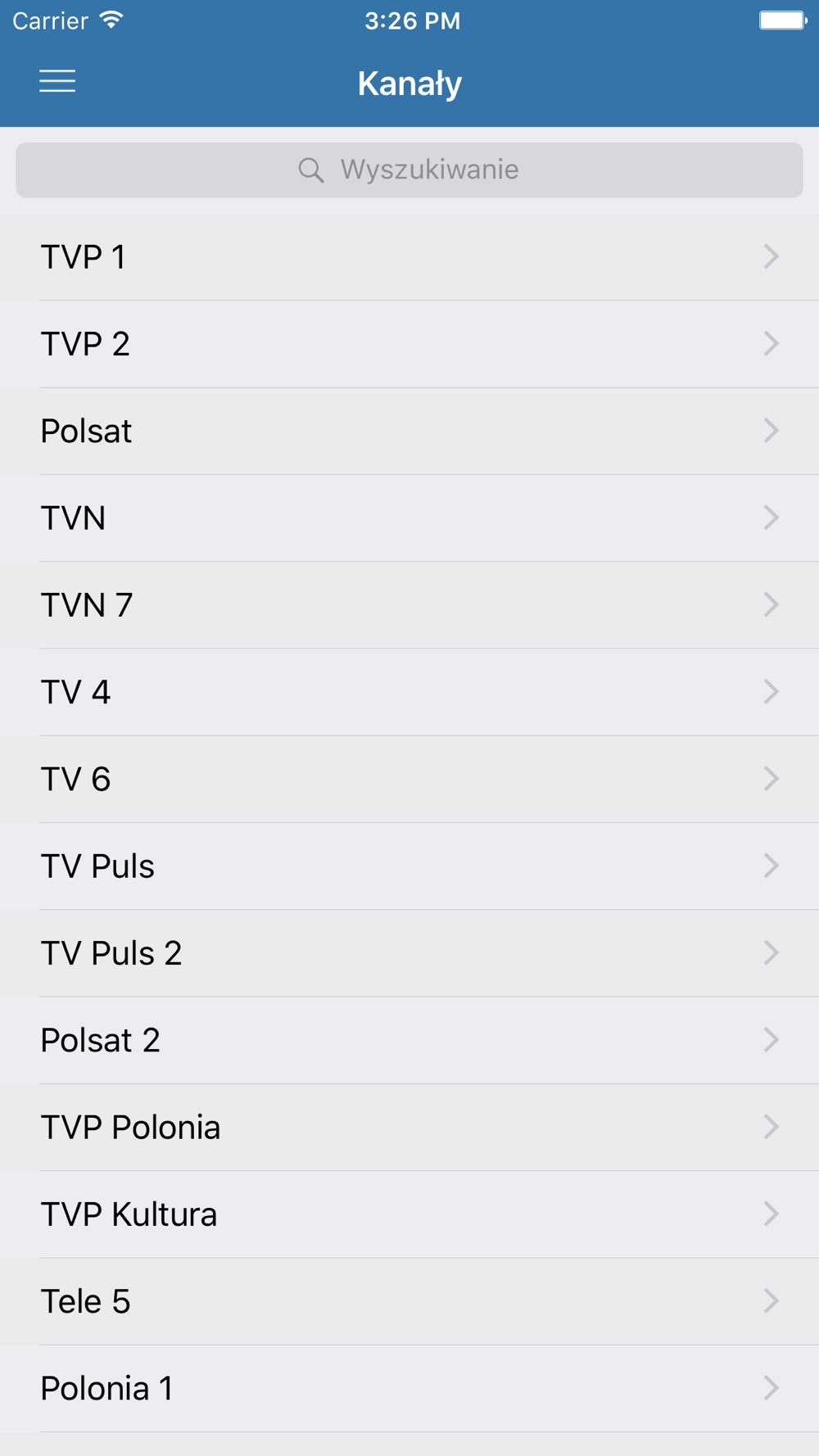Open the TV 4 channel
The height and width of the screenshot is (1456, 819).
click(409, 692)
